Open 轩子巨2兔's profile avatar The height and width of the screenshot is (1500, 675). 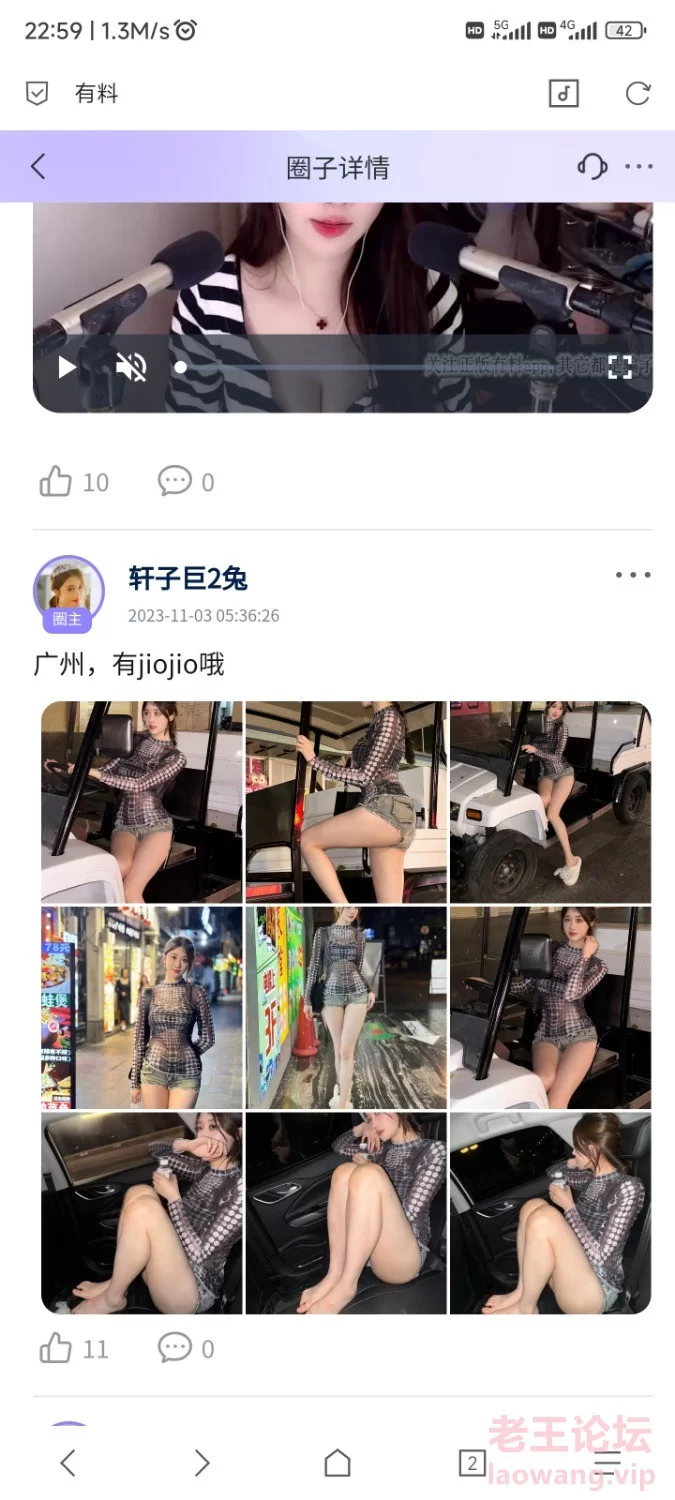68,590
